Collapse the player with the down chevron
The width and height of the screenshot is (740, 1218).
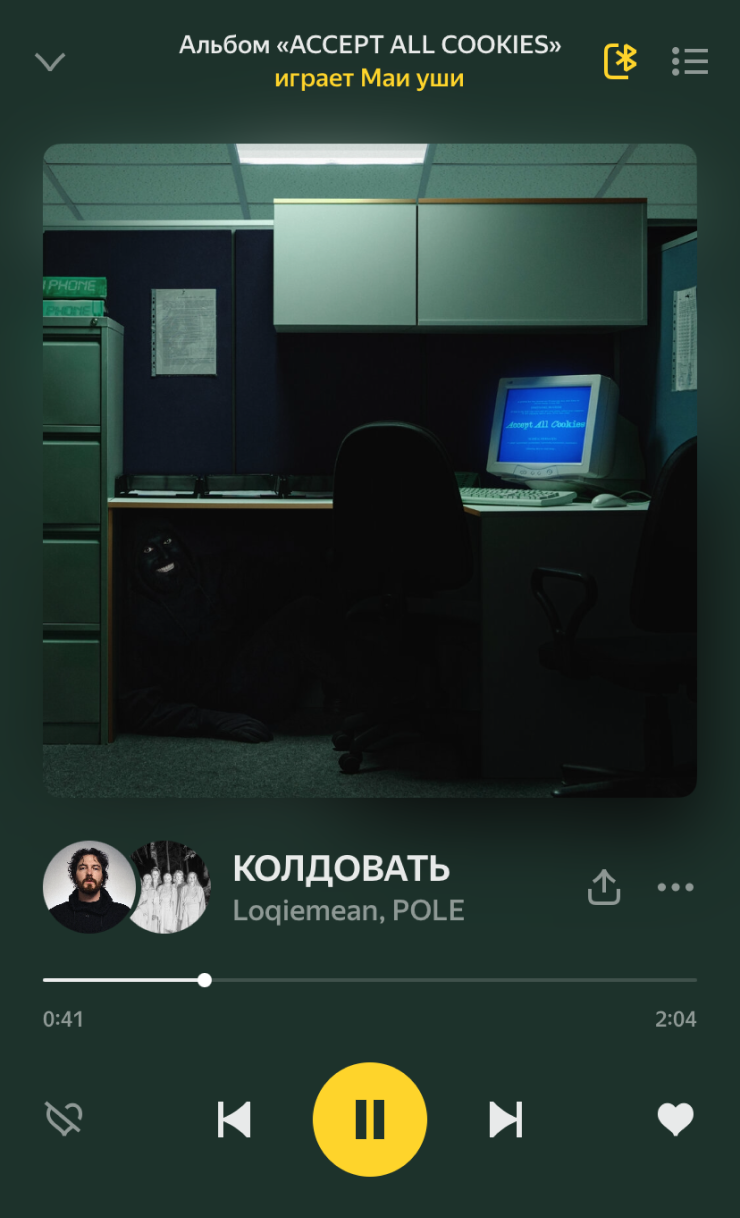(x=50, y=62)
